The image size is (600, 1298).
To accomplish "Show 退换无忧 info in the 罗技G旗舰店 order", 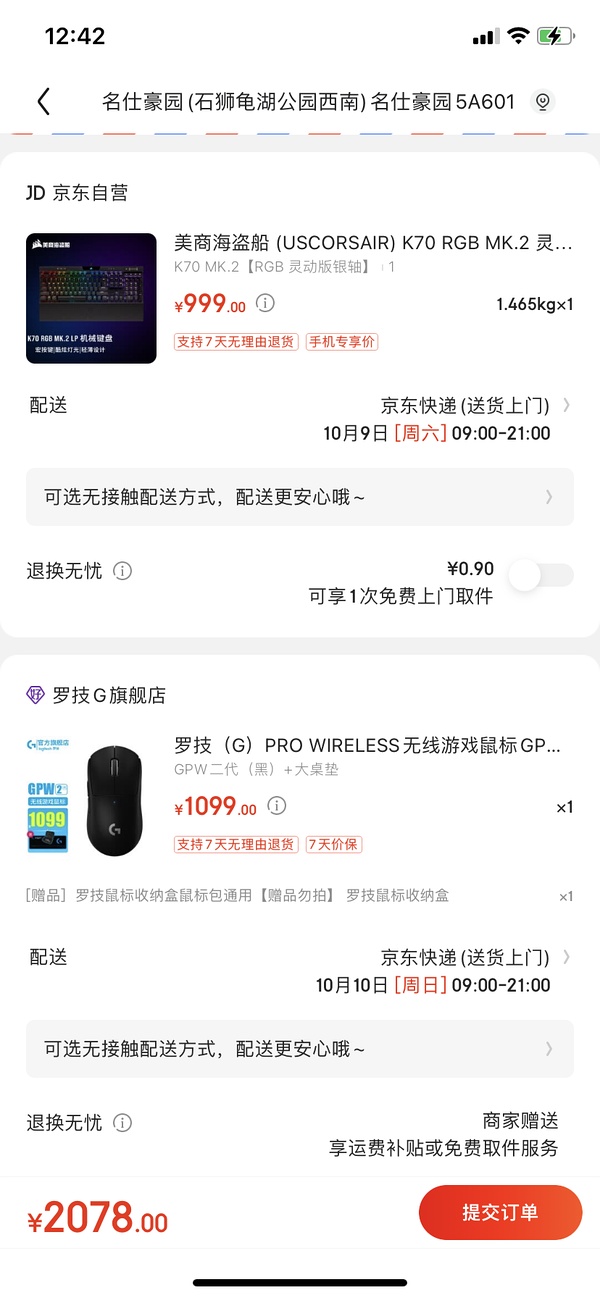I will click(122, 1123).
